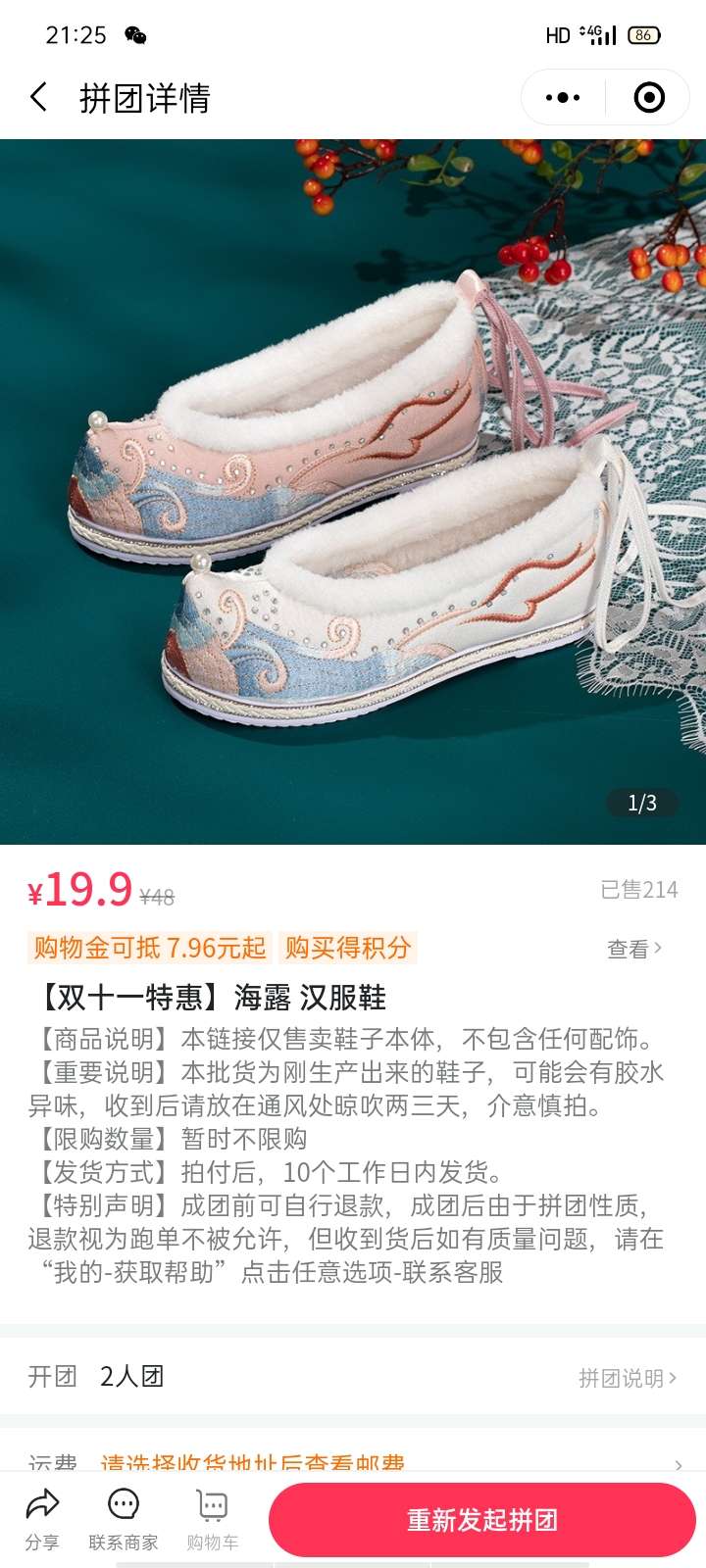Open the 购物车 shopping cart
The height and width of the screenshot is (1568, 706).
(x=212, y=1518)
